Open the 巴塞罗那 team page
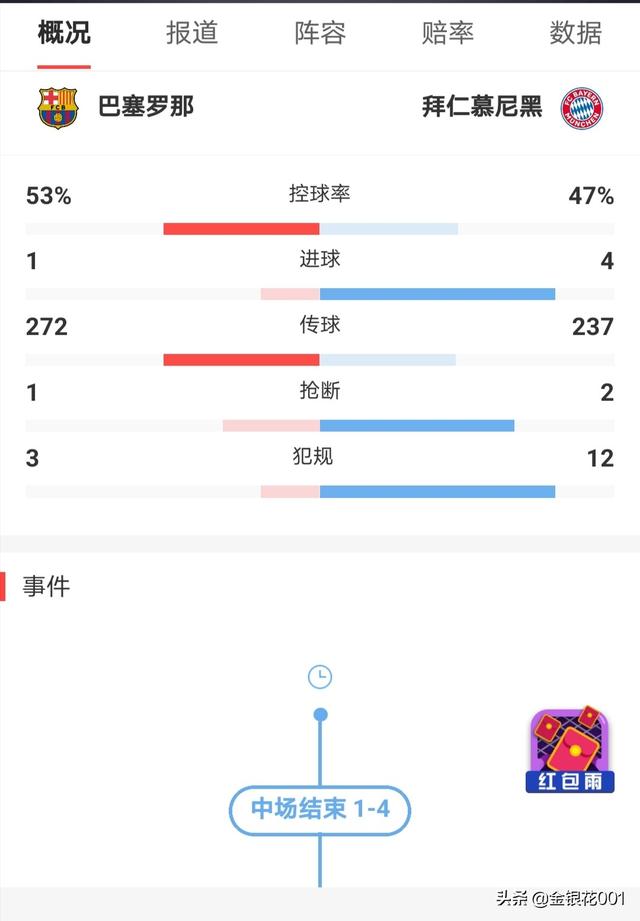The width and height of the screenshot is (640, 921). tap(115, 107)
